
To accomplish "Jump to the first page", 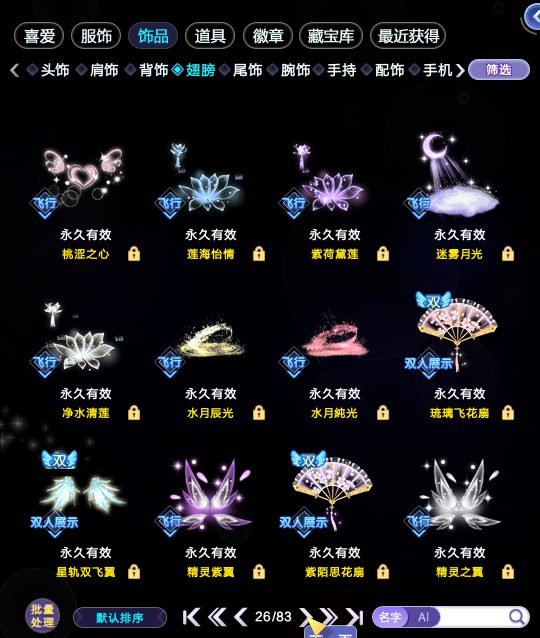I will 191,617.
